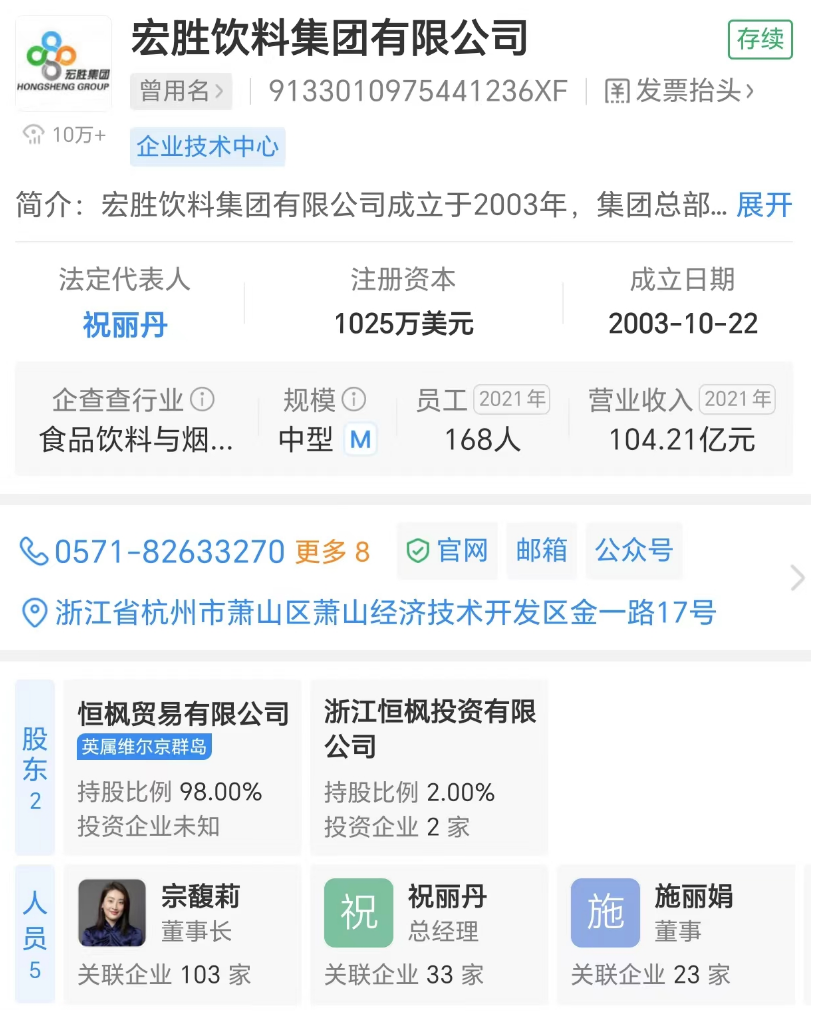
Task: Show info about 规模 company size
Action: pyautogui.click(x=354, y=400)
